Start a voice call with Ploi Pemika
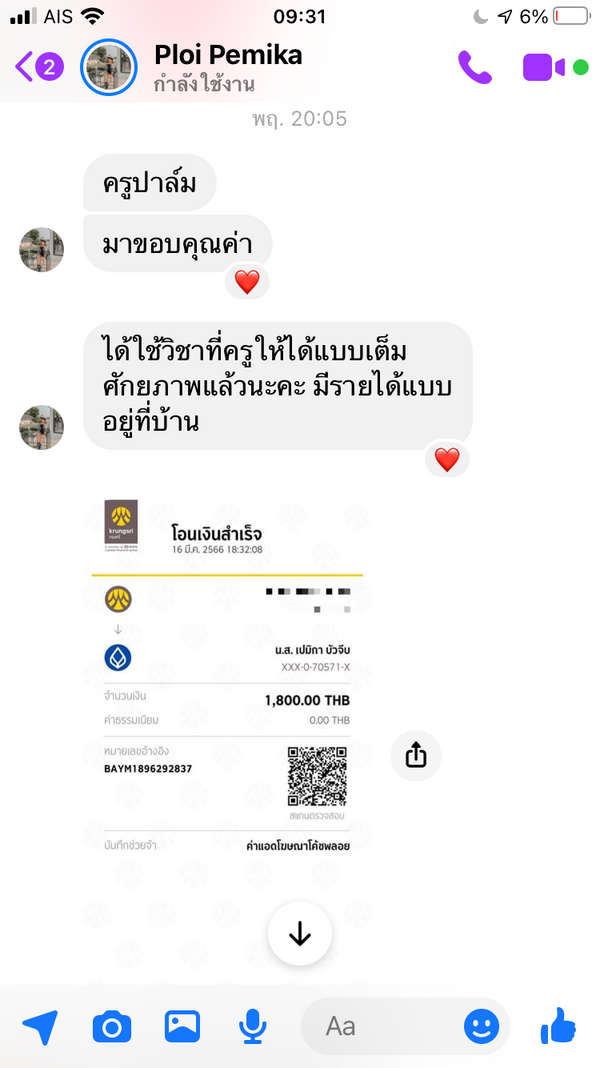Image resolution: width=600 pixels, height=1068 pixels. click(475, 67)
